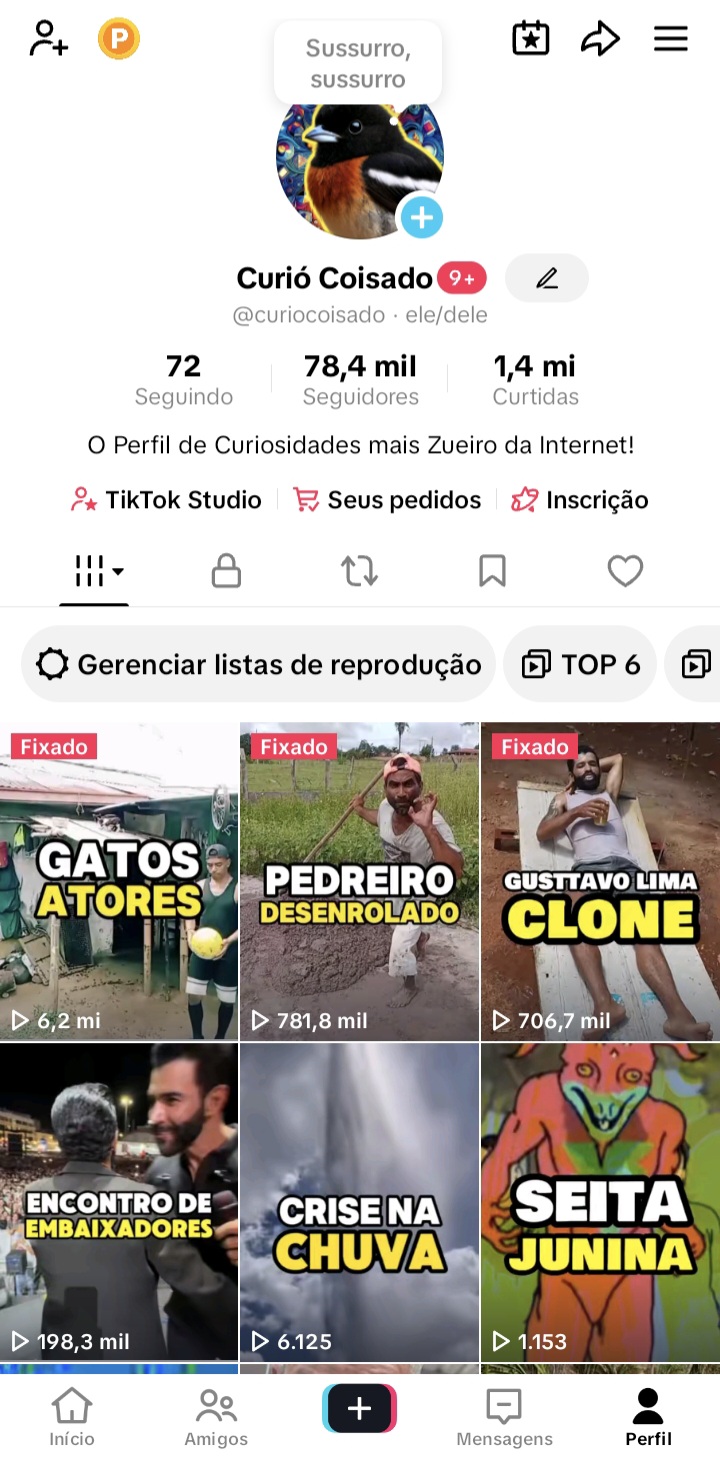Open the hamburger menu

pyautogui.click(x=671, y=39)
